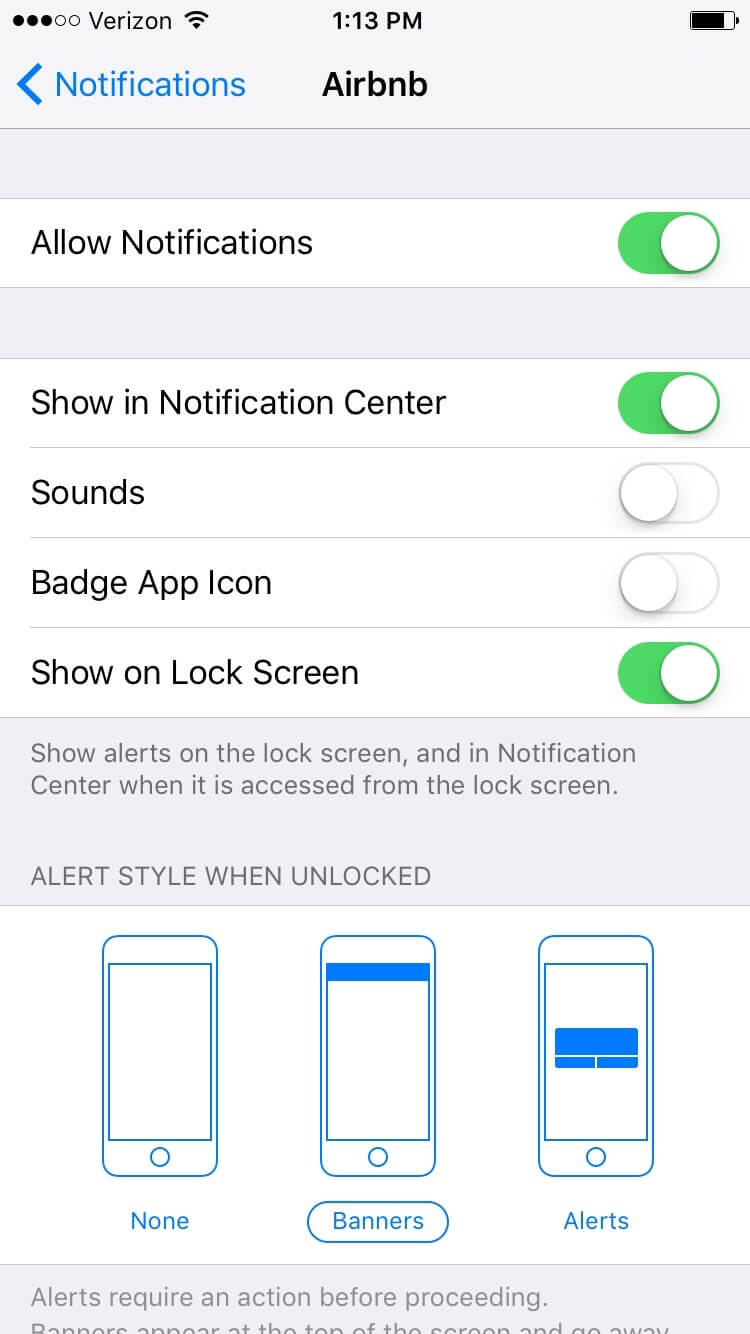The height and width of the screenshot is (1334, 750).
Task: Select the None alert style
Action: pos(159,1220)
